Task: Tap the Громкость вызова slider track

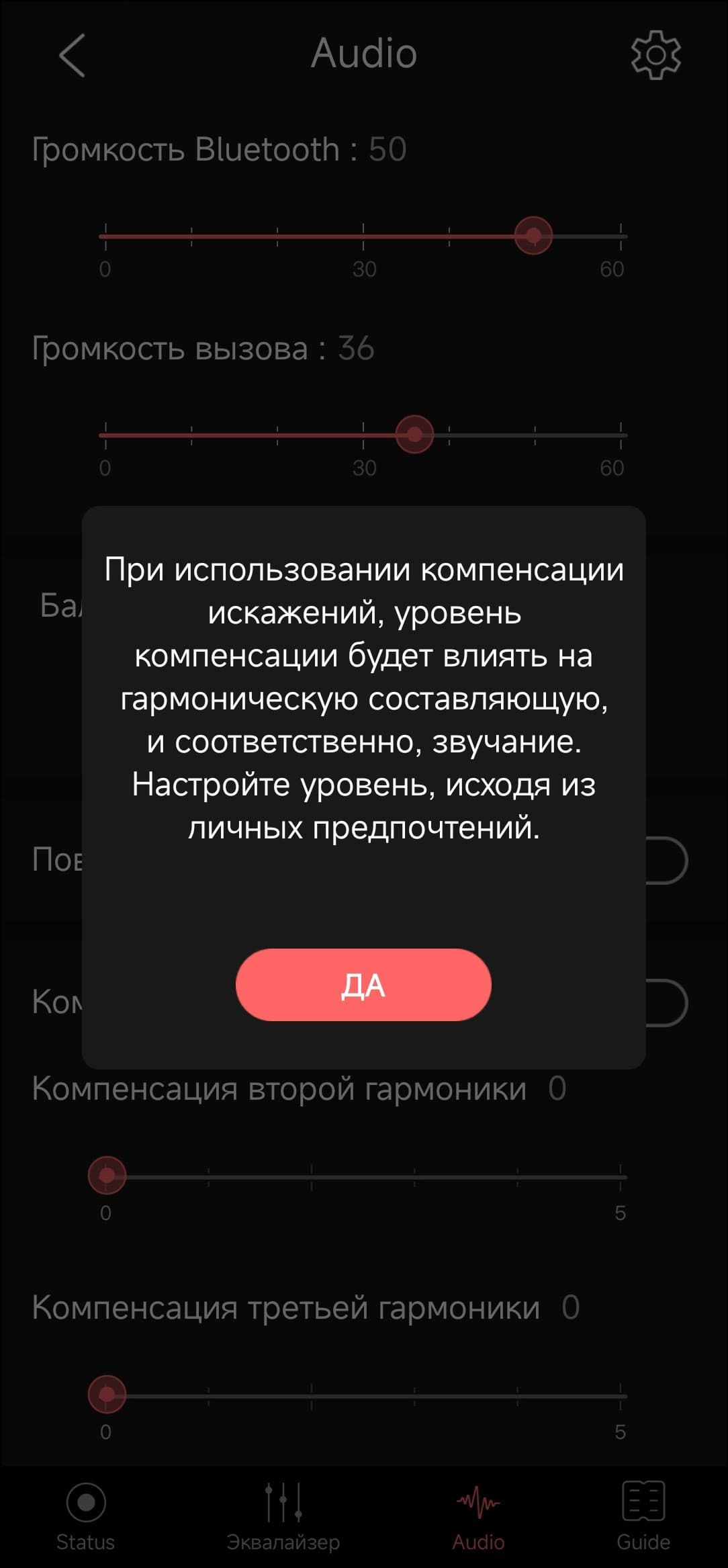Action: (x=363, y=435)
